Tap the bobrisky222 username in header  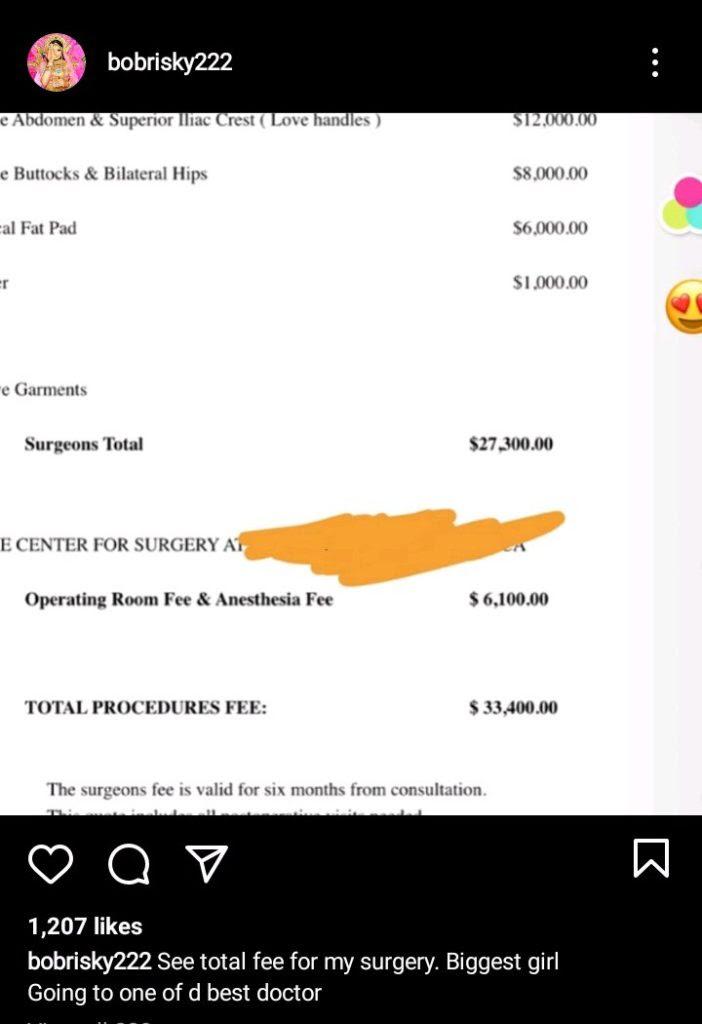coord(169,62)
